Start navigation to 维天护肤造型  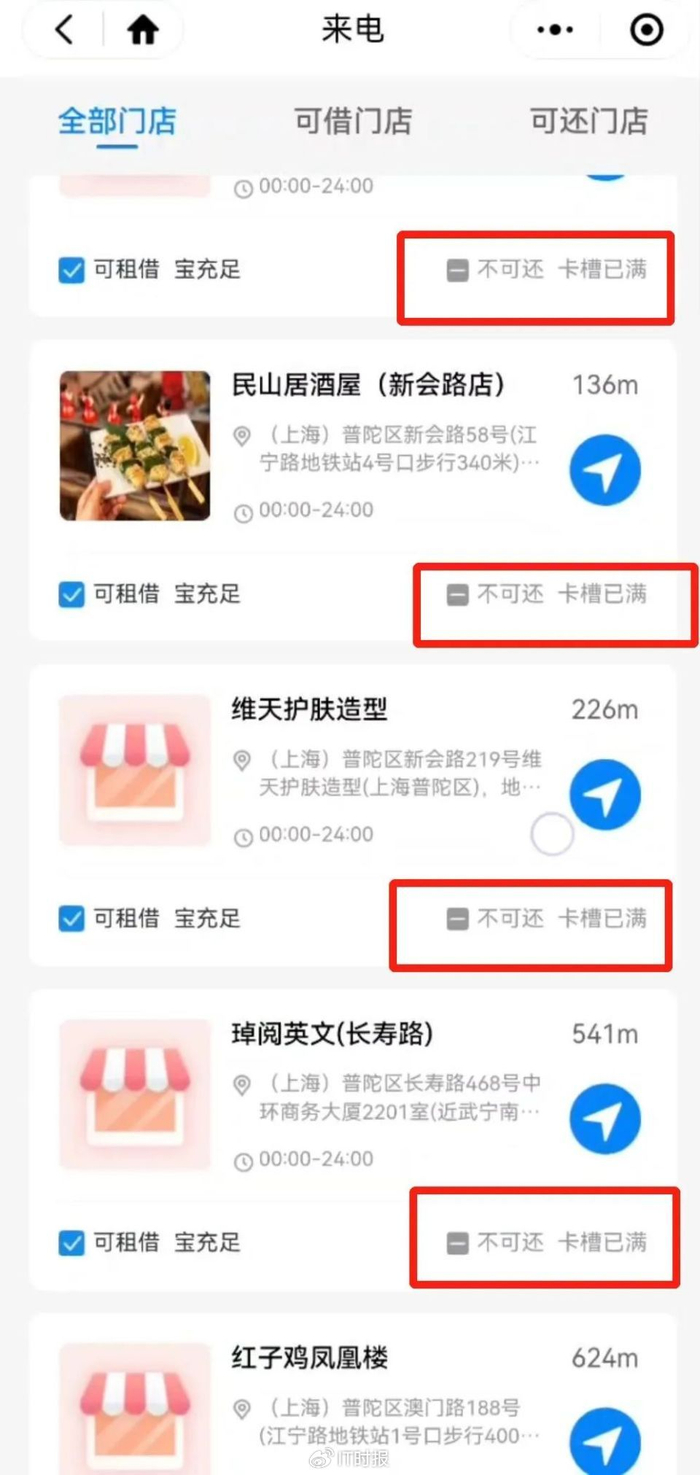coord(605,795)
